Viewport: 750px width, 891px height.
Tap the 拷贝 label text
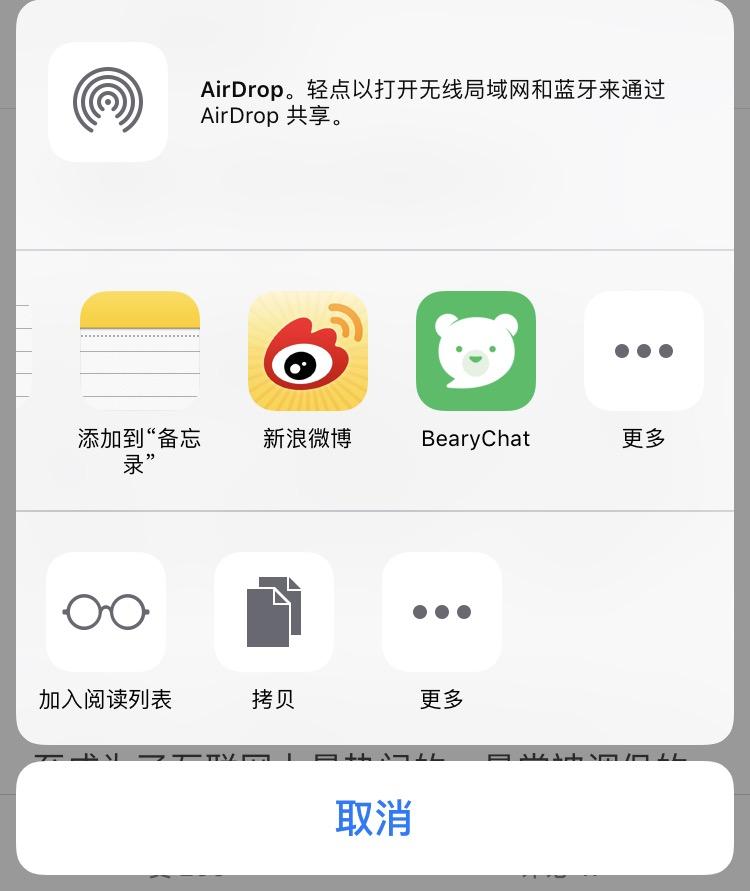(x=274, y=700)
